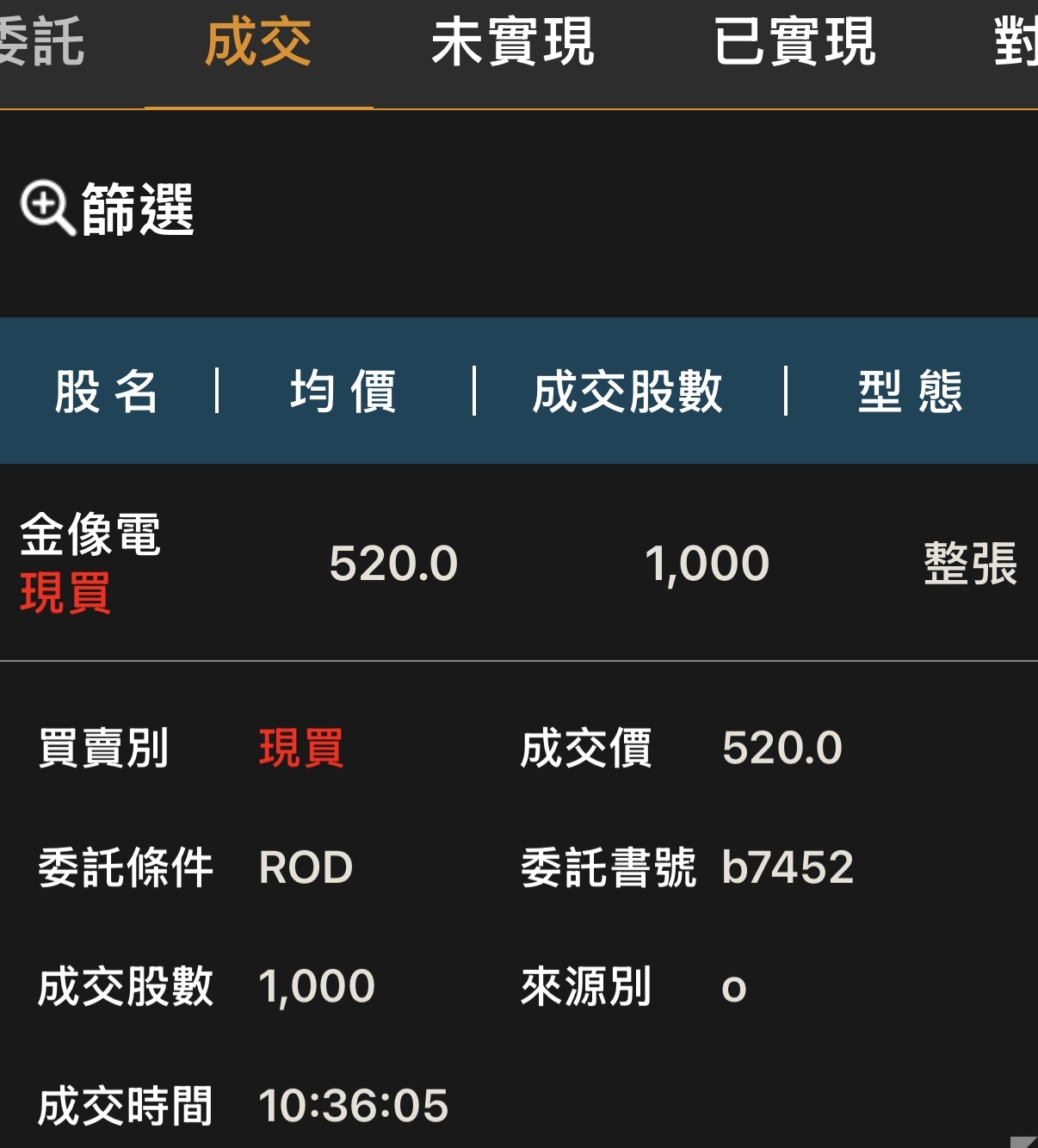Screen dimensions: 1038x1148
Task: Switch to the 委託 tab
Action: (x=40, y=43)
